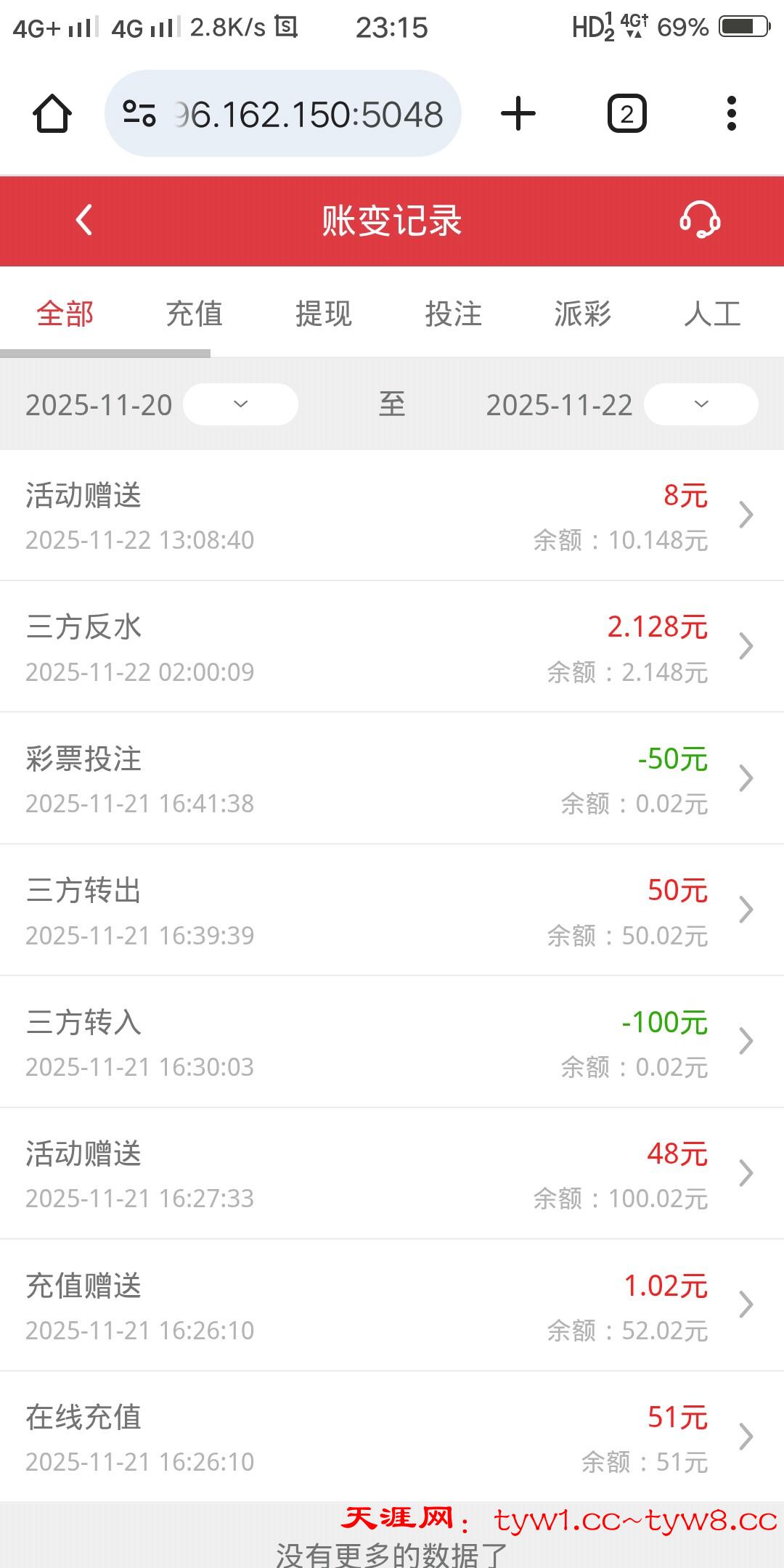
Task: Open a new browser tab
Action: point(518,114)
